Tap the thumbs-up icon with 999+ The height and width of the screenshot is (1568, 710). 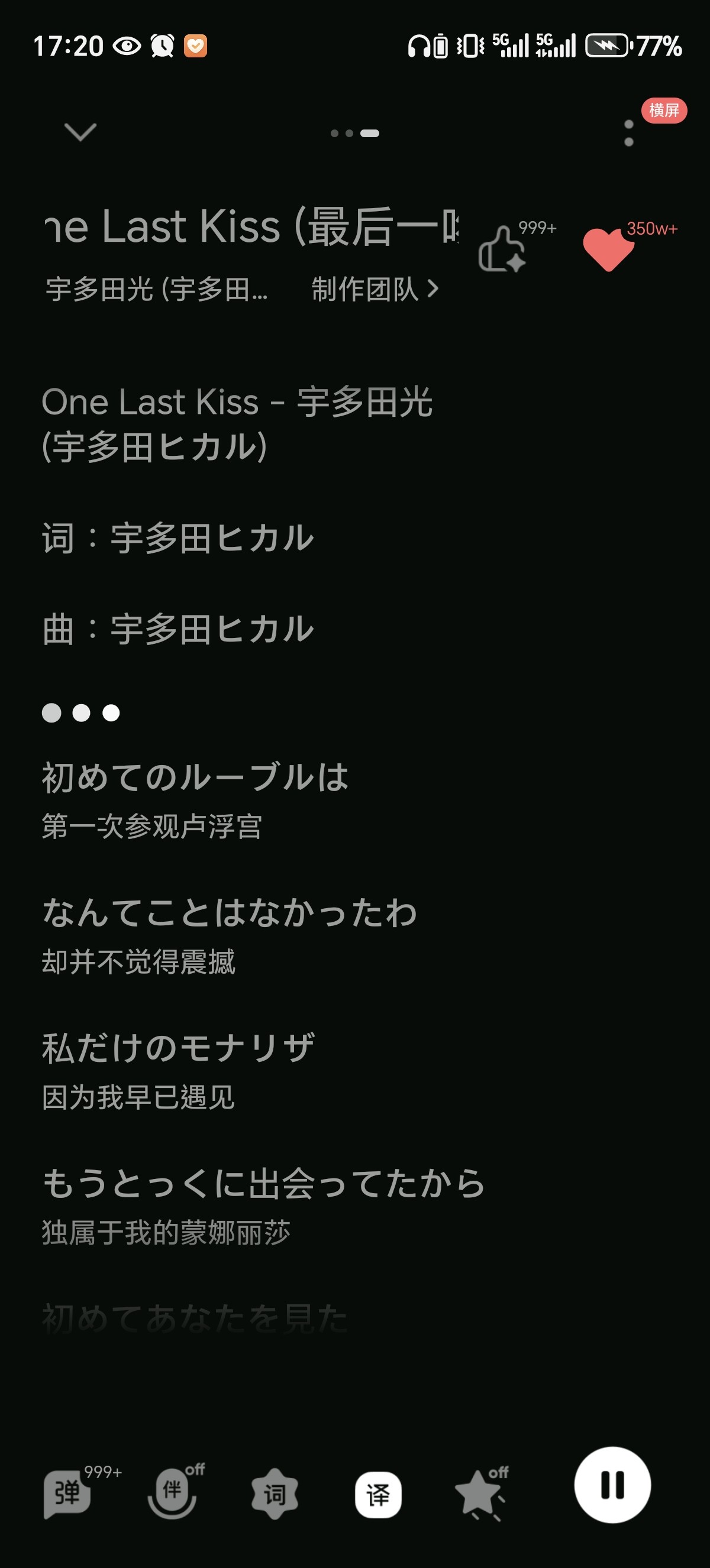coord(502,249)
